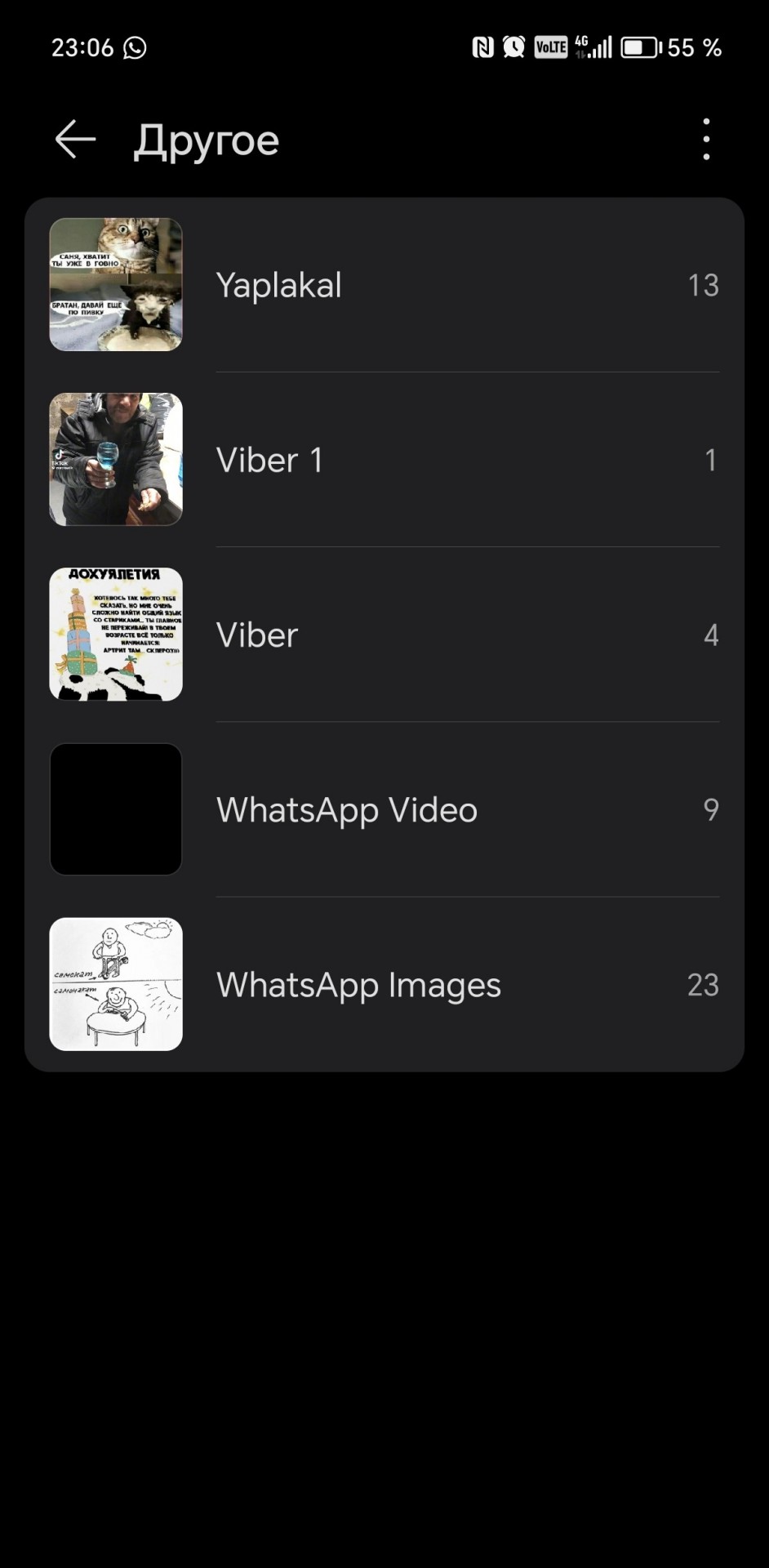Open the Yaplakal album
Viewport: 769px width, 1568px height.
(x=384, y=285)
